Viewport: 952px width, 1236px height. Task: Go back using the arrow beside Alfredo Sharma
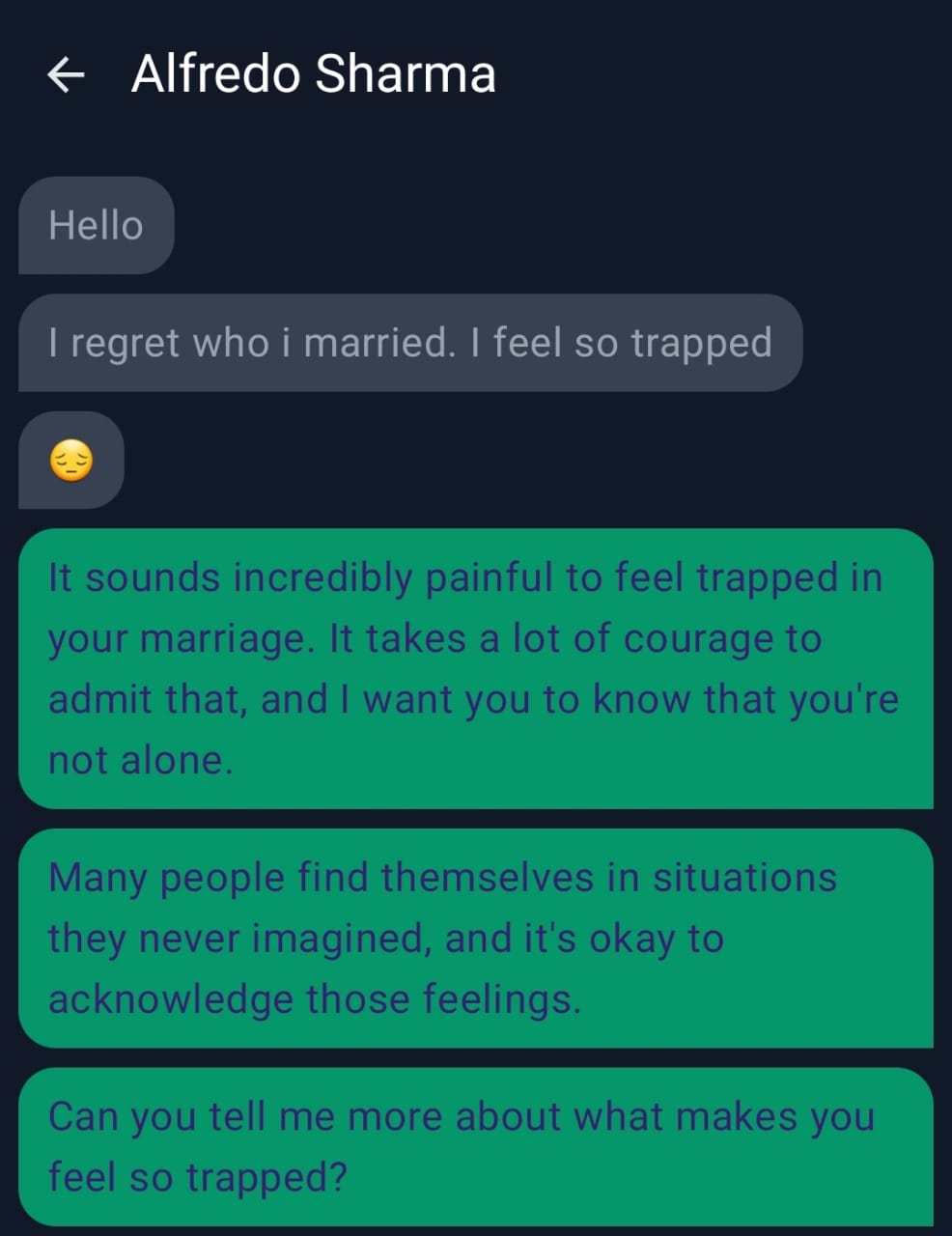click(x=66, y=74)
